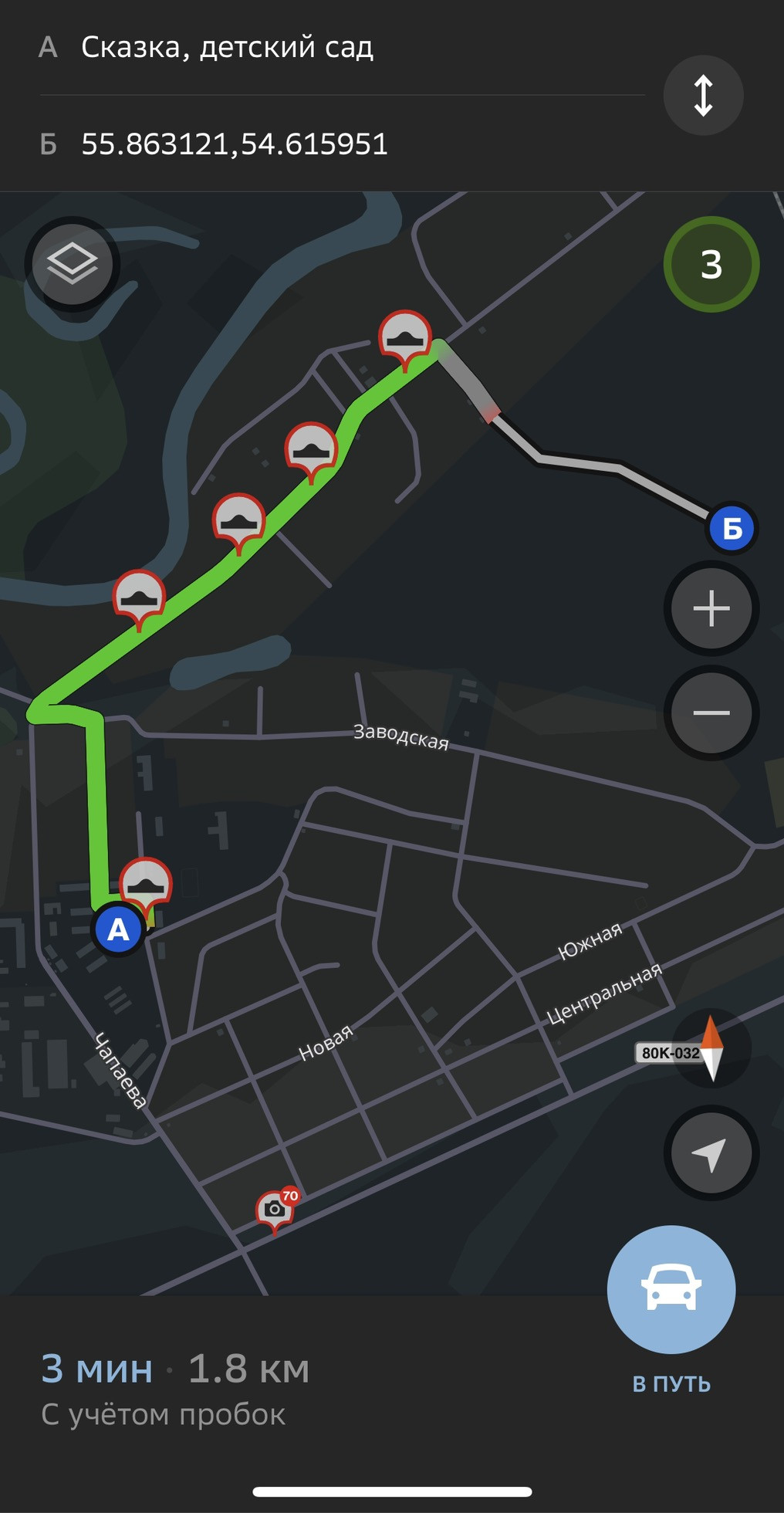
Task: Tap the traffic level indicator 3
Action: [711, 264]
